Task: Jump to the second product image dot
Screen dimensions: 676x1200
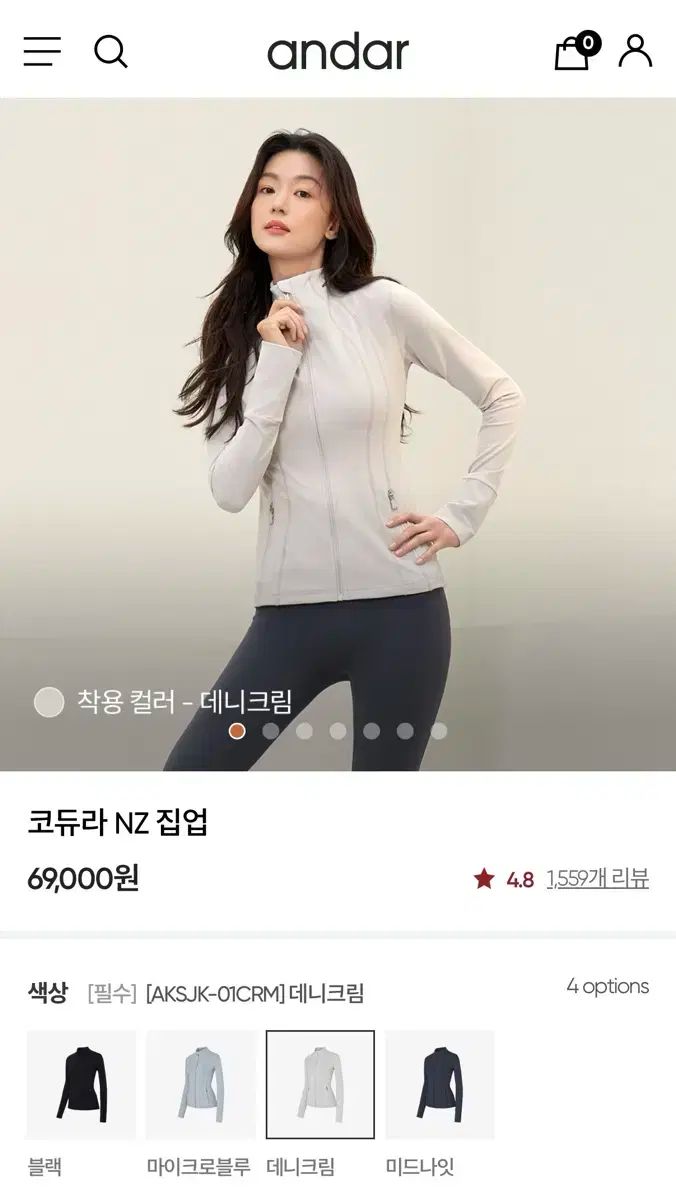Action: (271, 731)
